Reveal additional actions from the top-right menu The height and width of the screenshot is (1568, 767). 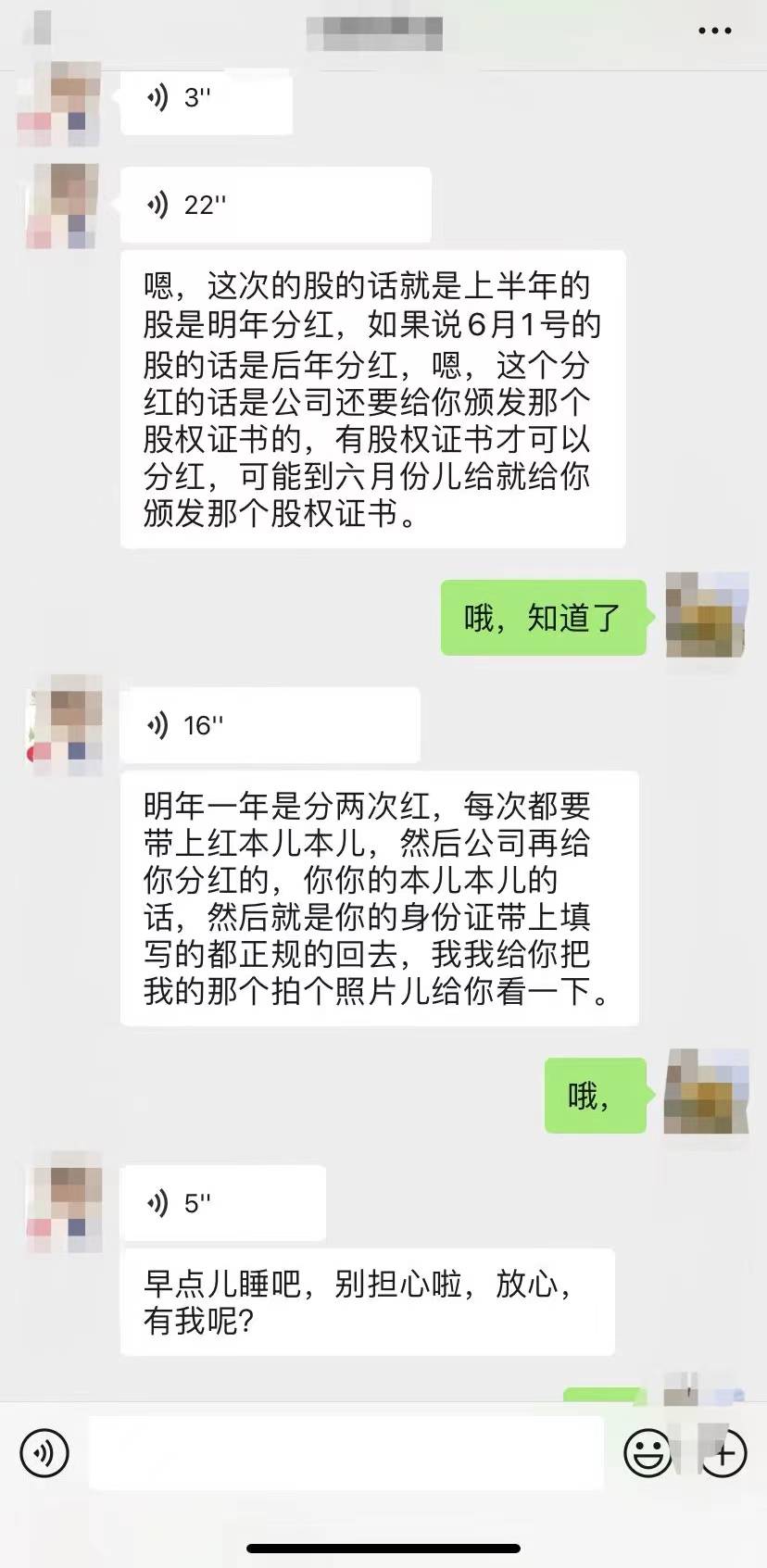pos(713,31)
